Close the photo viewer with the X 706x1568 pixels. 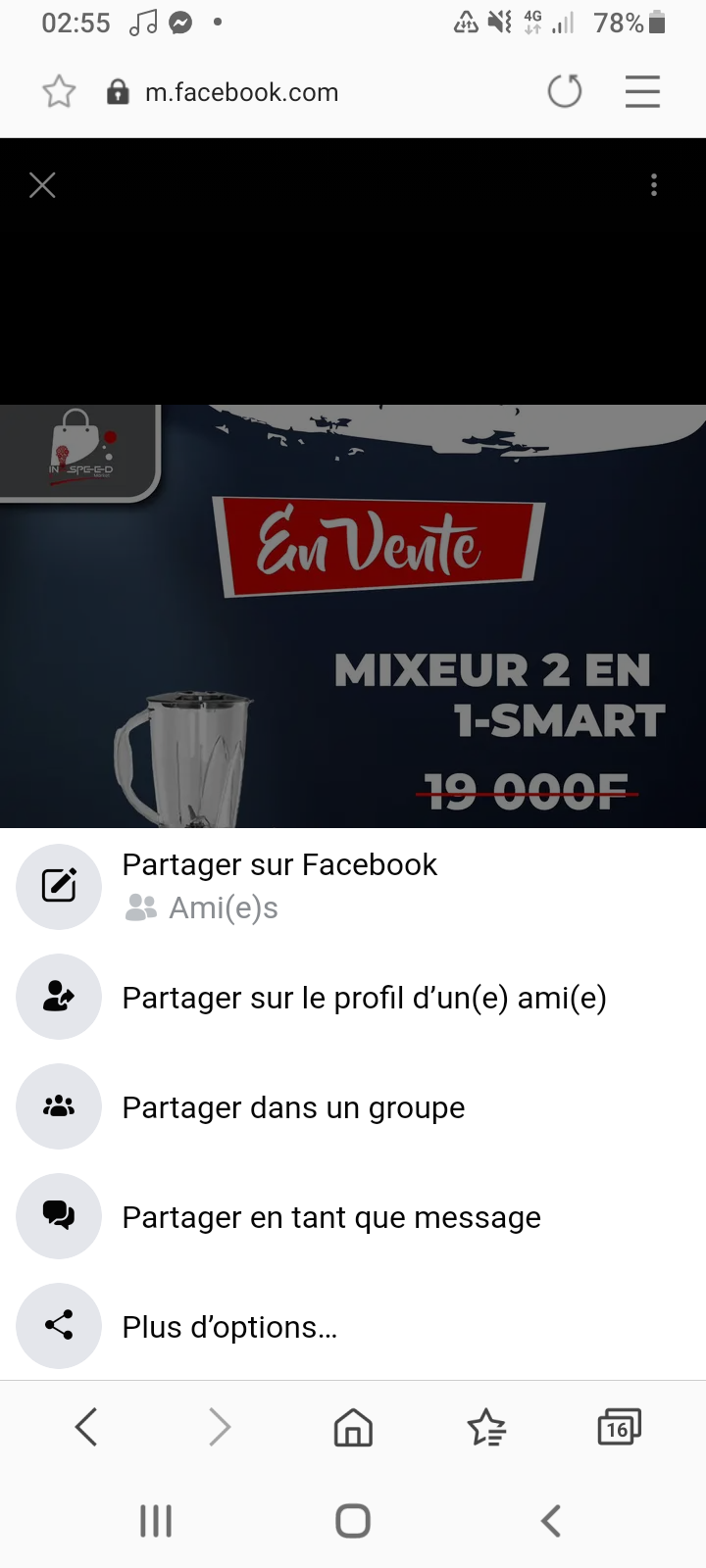(x=42, y=185)
